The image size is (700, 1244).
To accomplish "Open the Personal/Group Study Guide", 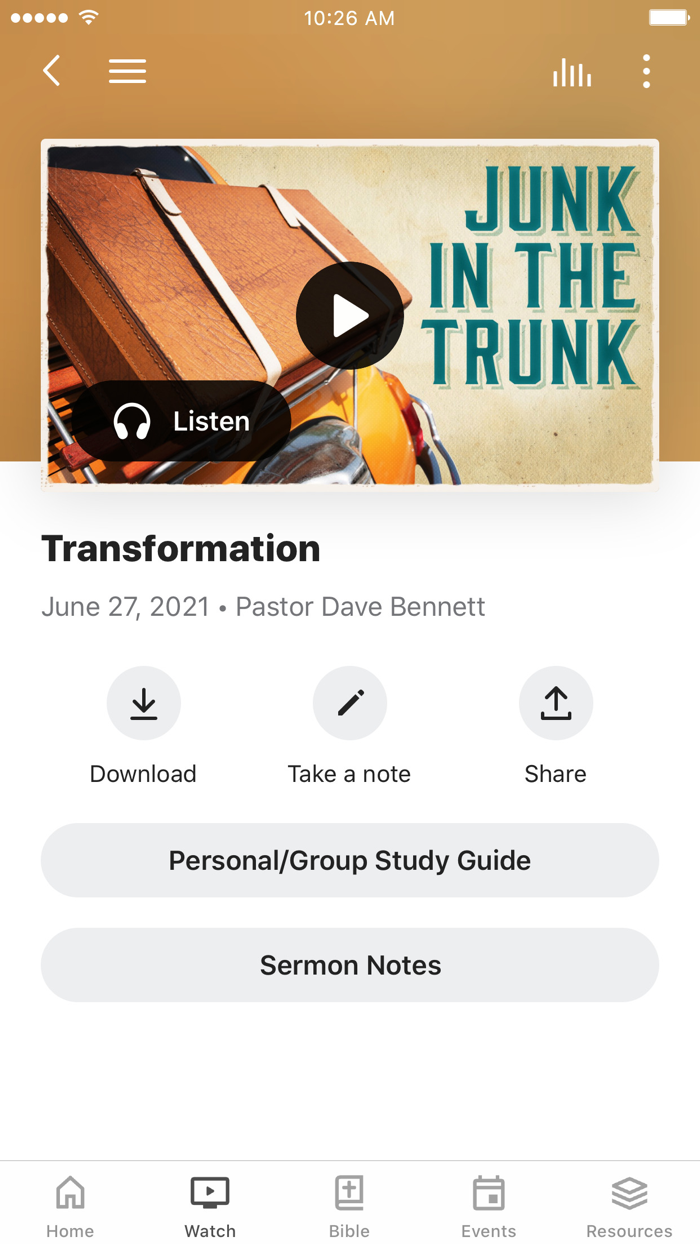I will click(349, 860).
